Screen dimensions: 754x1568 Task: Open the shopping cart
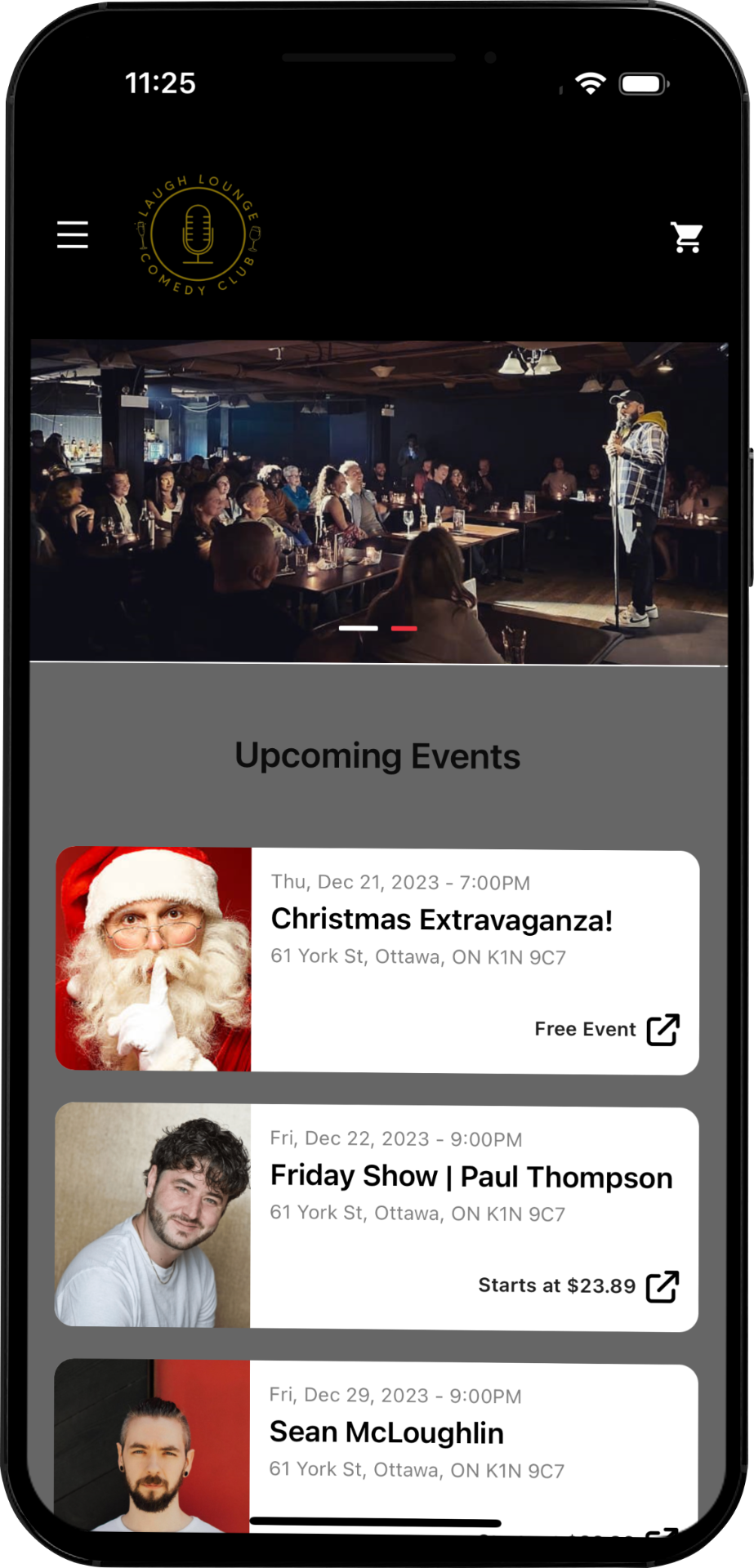click(686, 238)
